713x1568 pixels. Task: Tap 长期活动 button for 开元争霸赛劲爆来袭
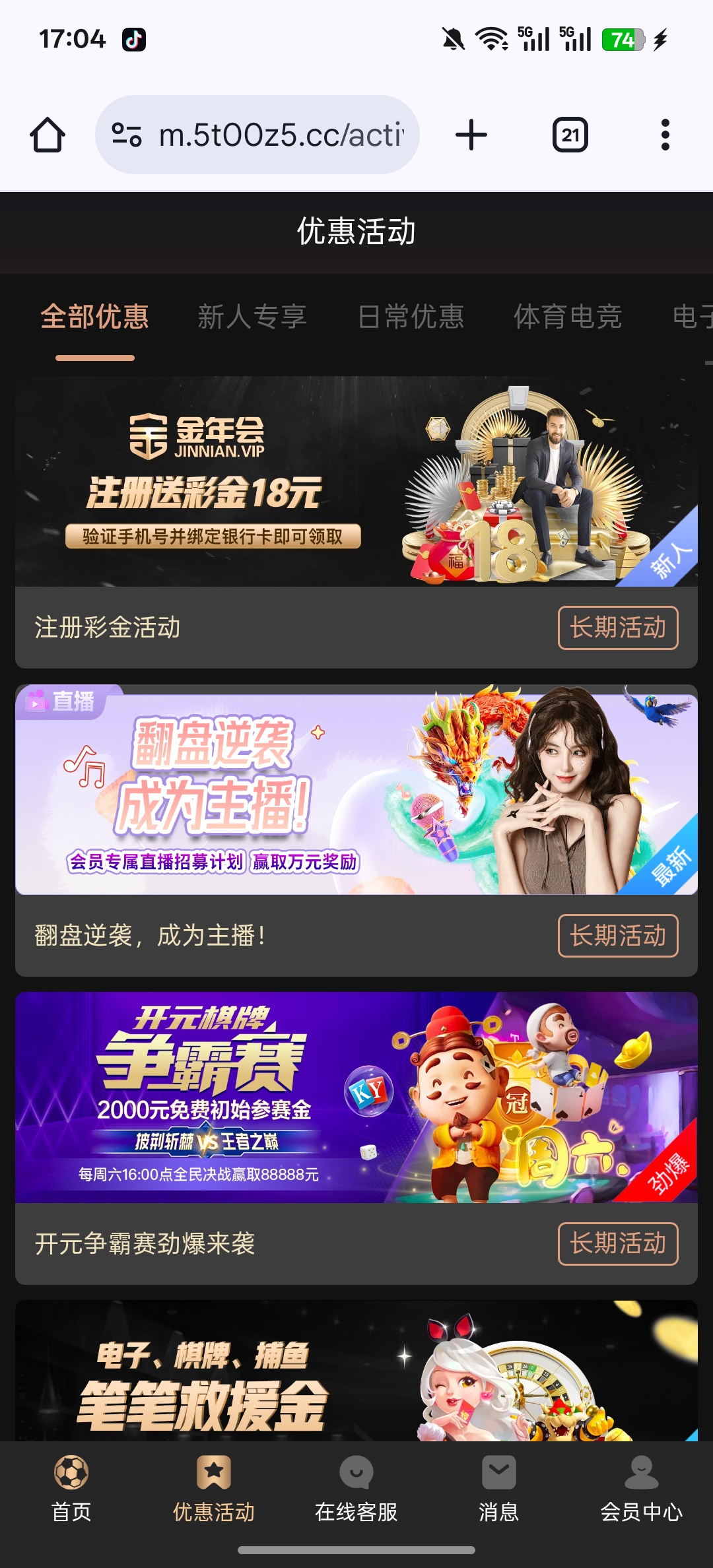pos(617,1244)
